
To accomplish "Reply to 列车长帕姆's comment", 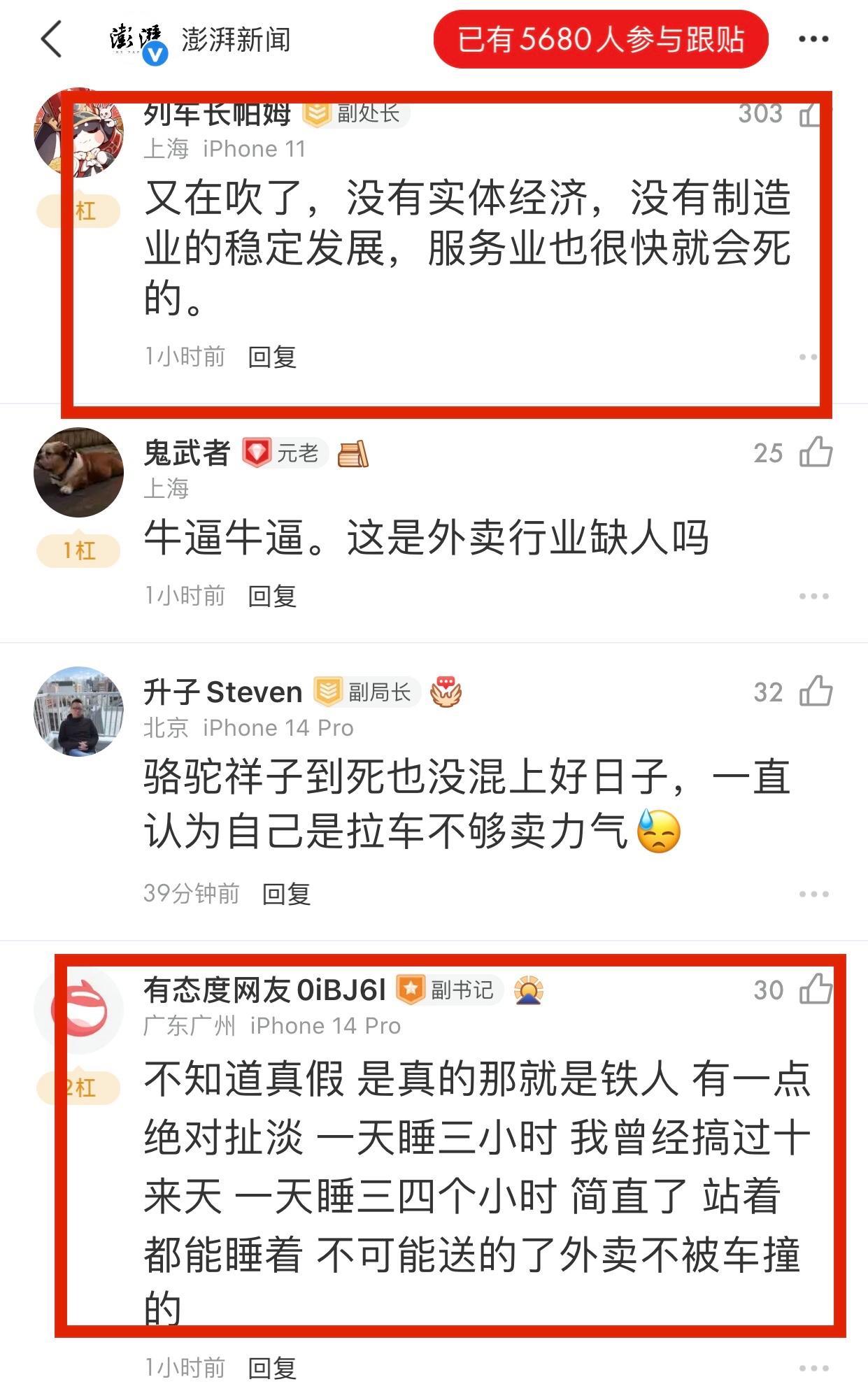I will pyautogui.click(x=272, y=357).
